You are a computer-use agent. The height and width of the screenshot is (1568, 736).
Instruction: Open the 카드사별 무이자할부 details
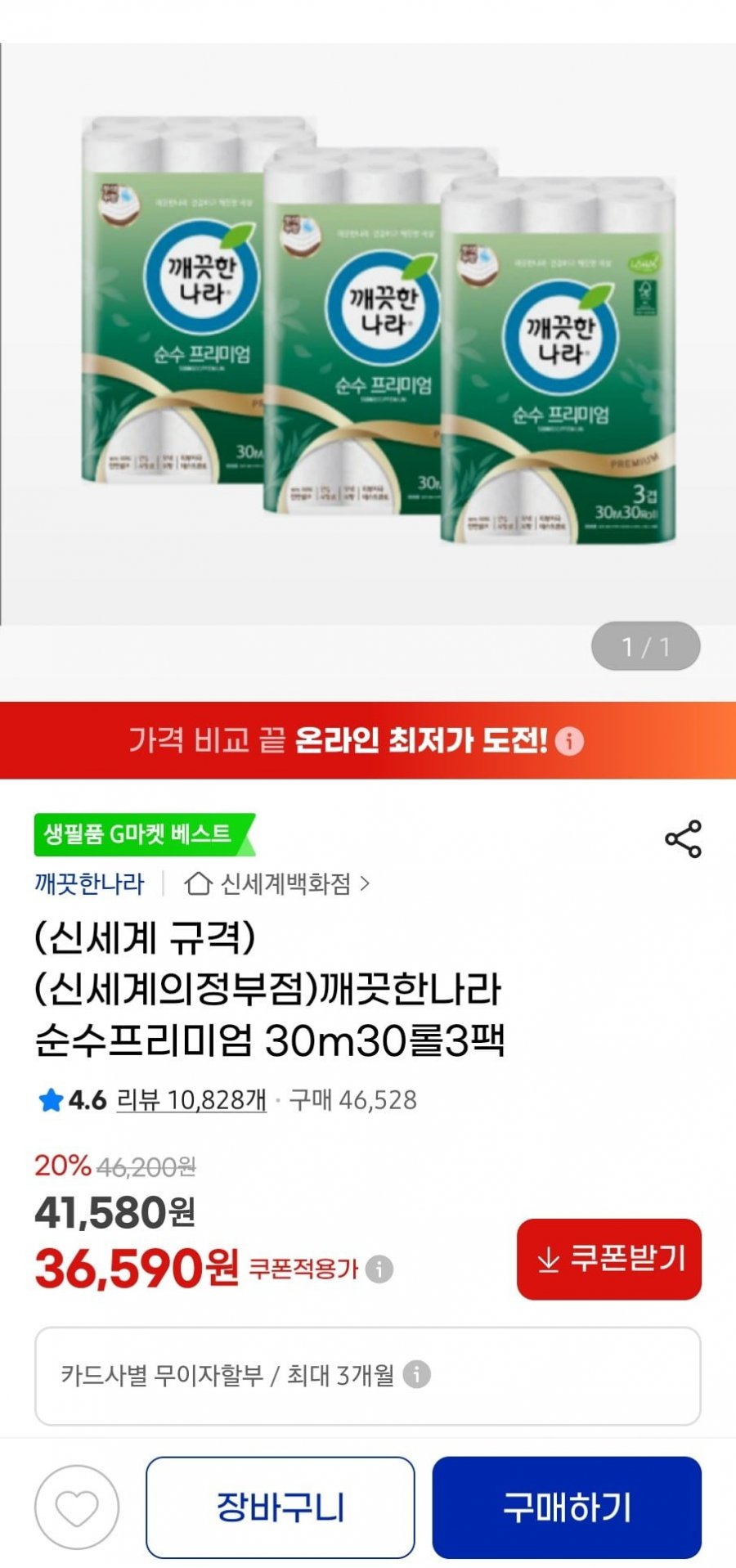367,1376
